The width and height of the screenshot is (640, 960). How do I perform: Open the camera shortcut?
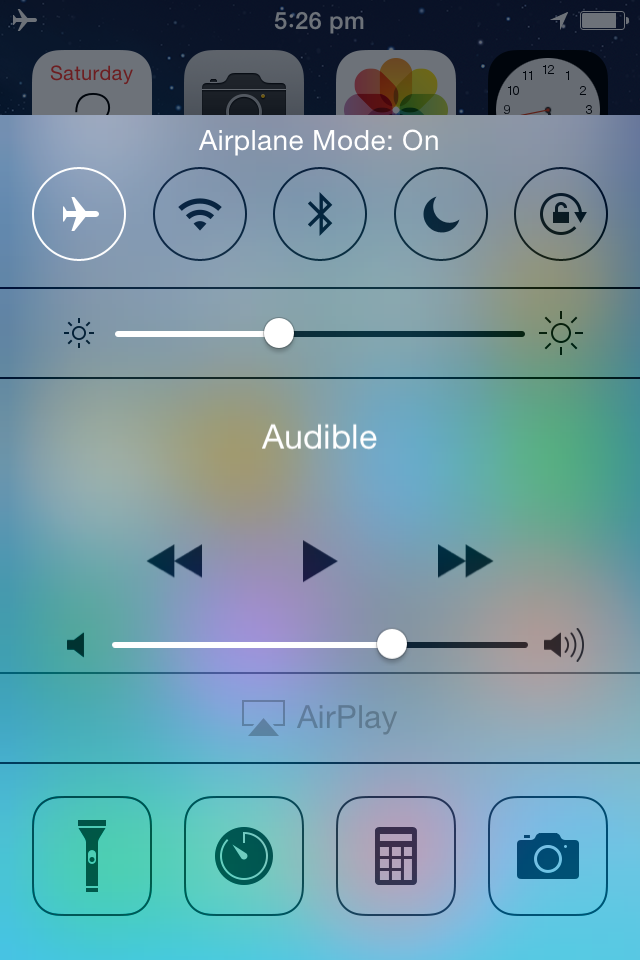548,856
